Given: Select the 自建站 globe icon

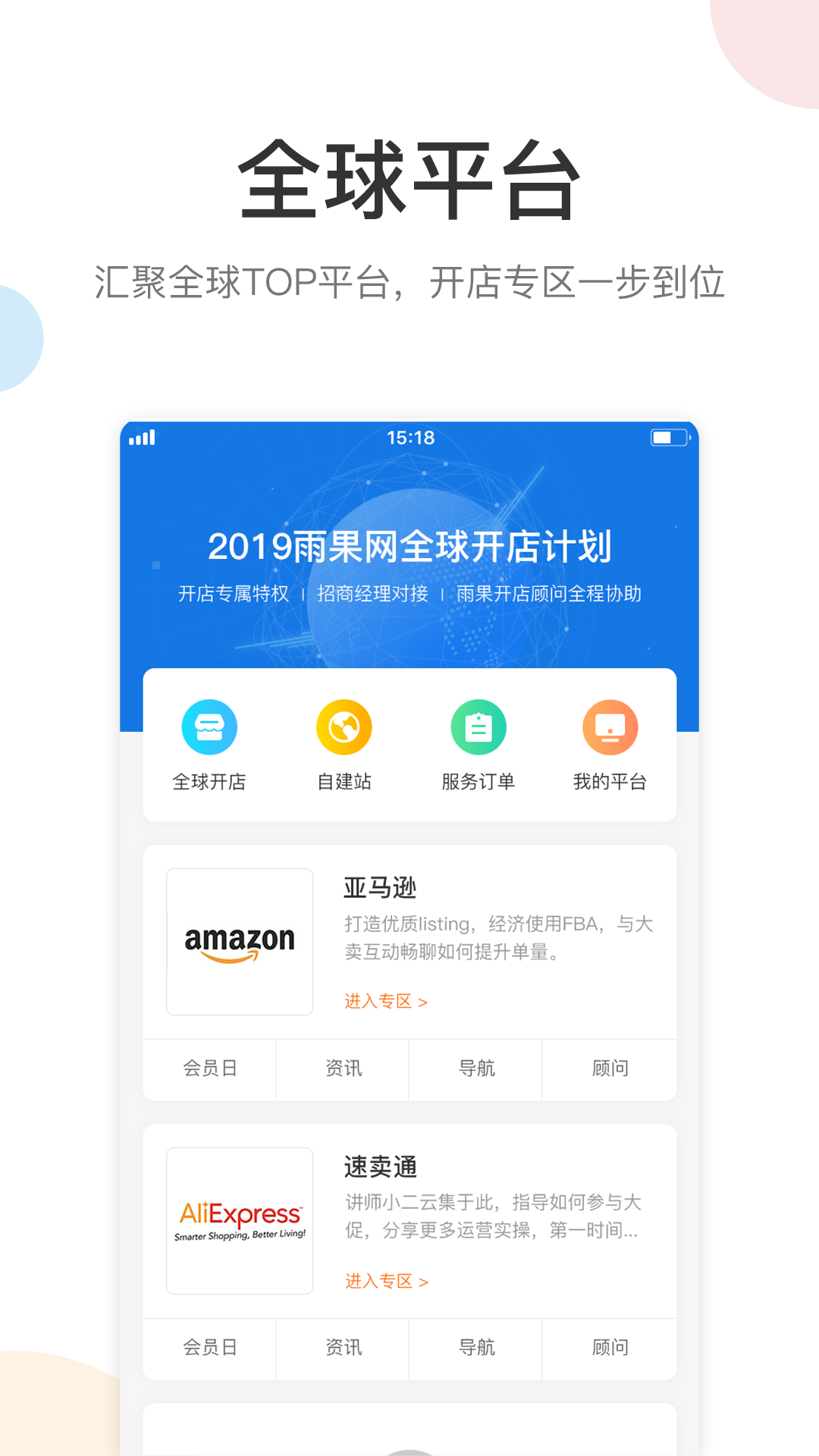Looking at the screenshot, I should [x=344, y=726].
